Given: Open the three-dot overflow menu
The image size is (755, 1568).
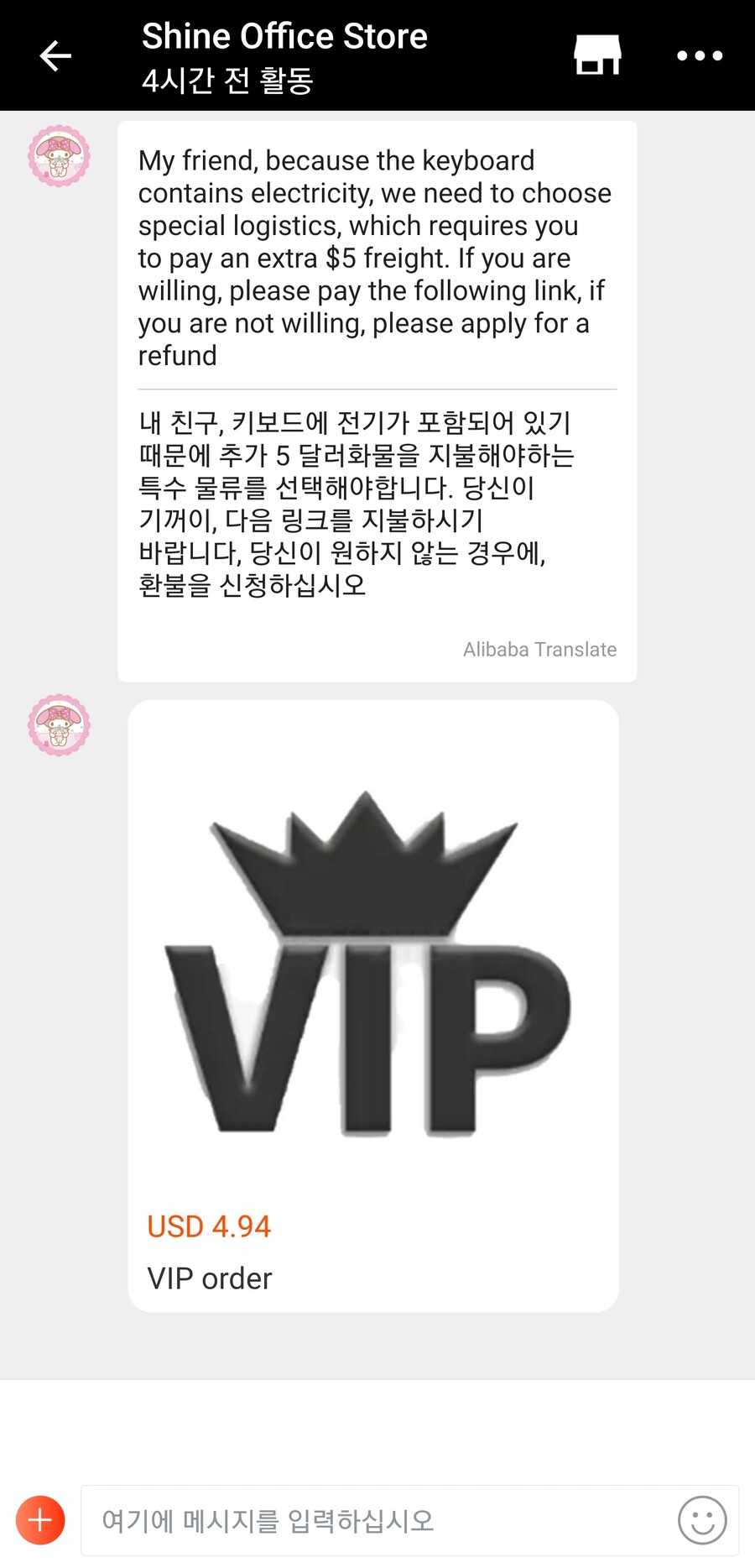Looking at the screenshot, I should pyautogui.click(x=700, y=55).
